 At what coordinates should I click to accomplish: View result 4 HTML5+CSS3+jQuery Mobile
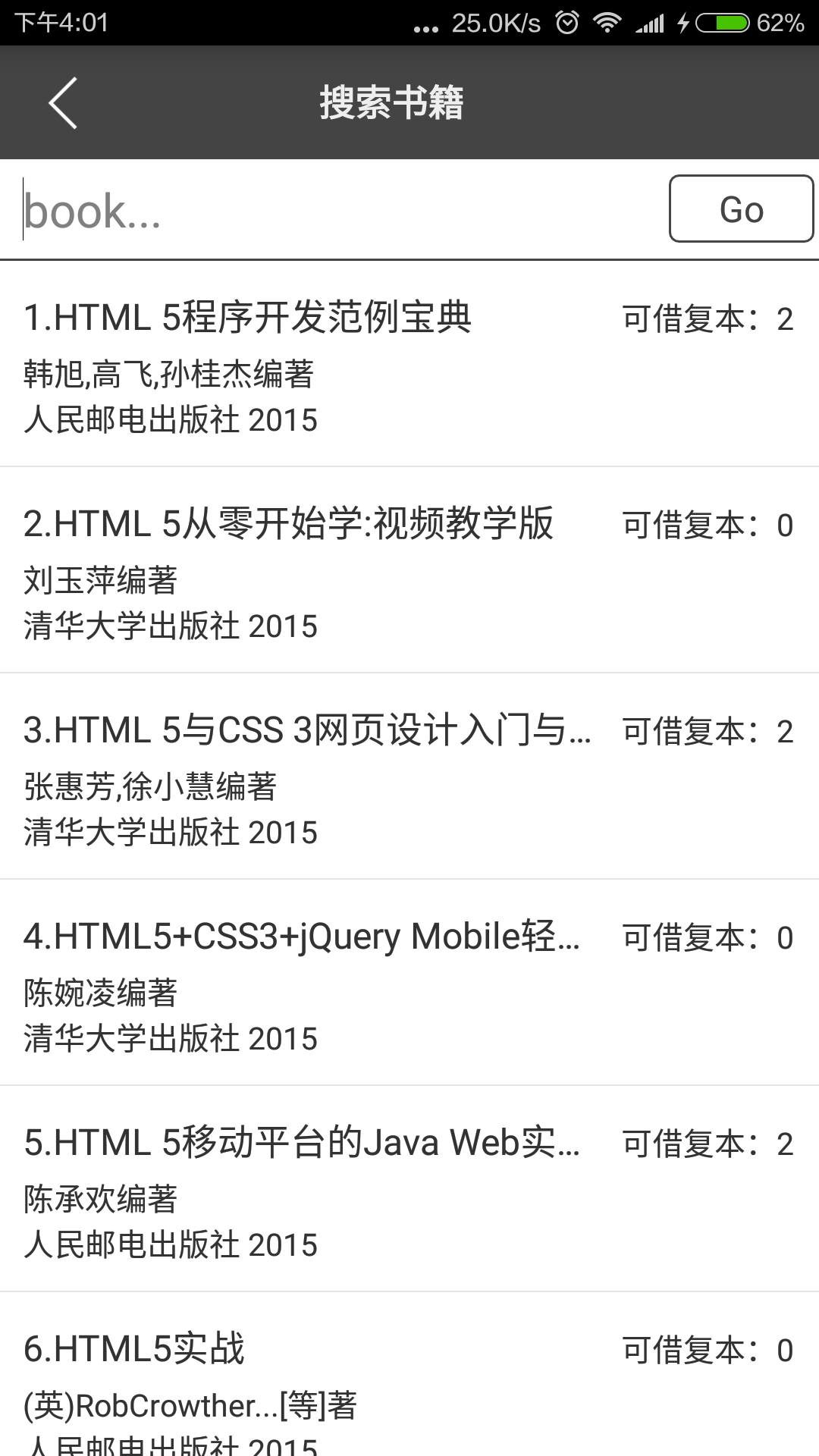[409, 983]
